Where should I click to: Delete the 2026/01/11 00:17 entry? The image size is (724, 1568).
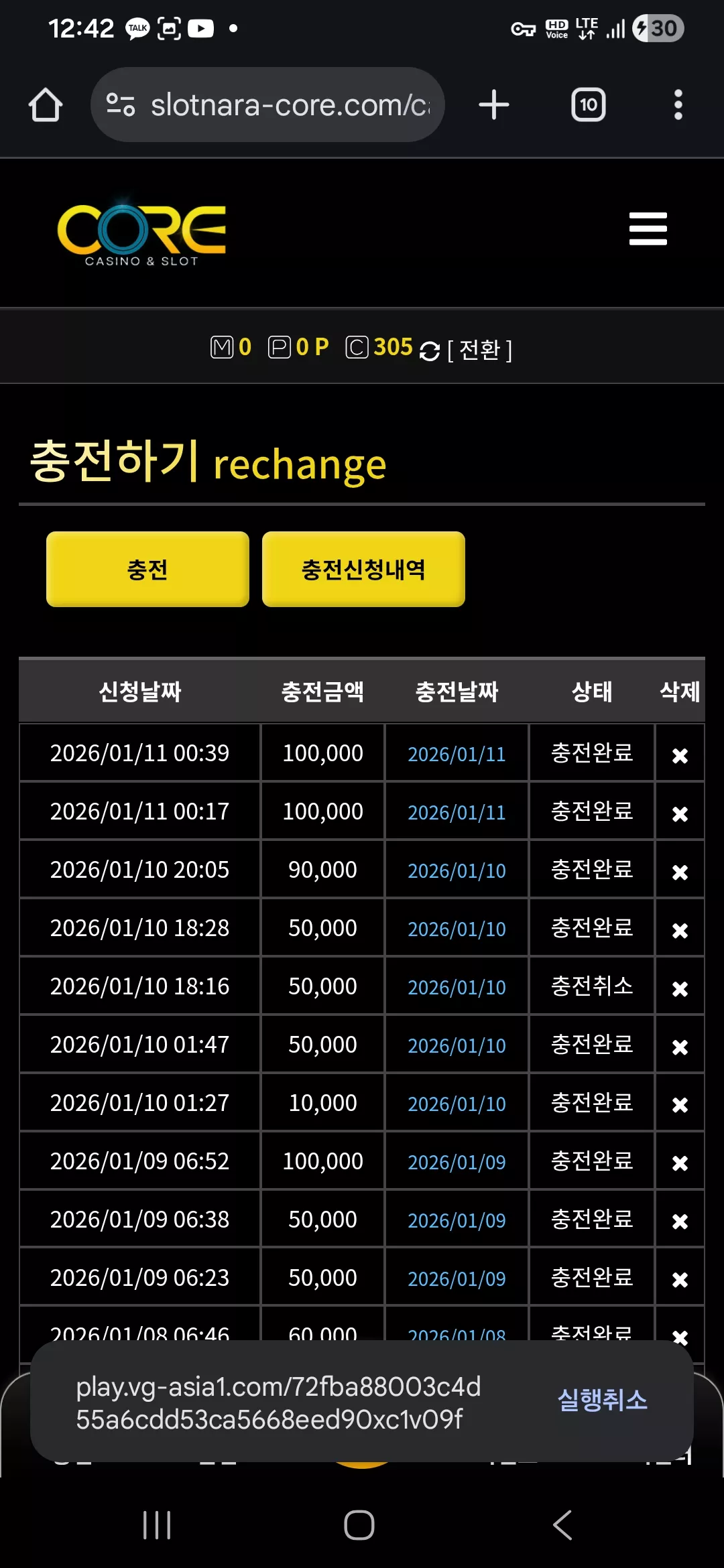[680, 813]
